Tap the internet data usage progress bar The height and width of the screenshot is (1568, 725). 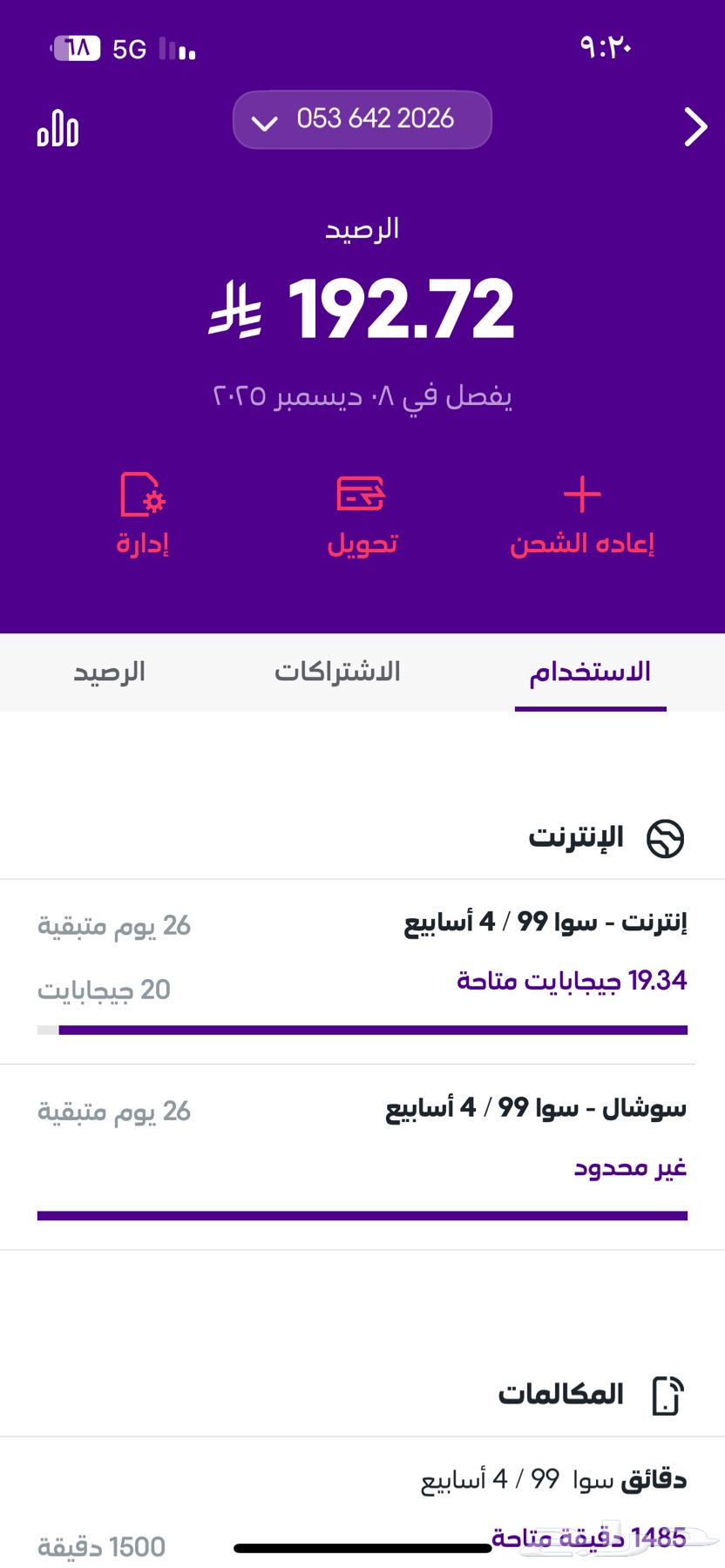coord(362,1032)
